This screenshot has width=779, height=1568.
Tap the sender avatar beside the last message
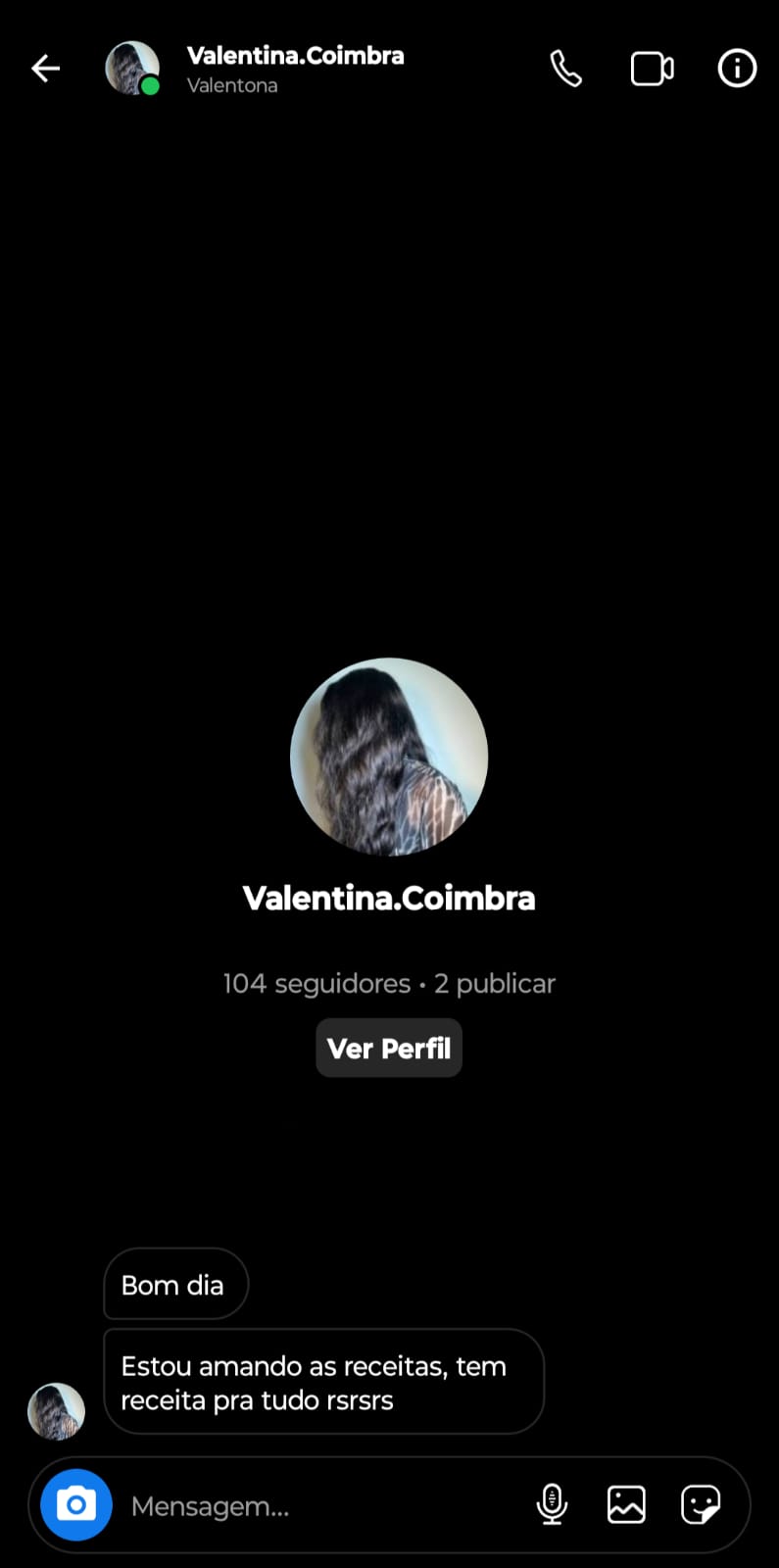[56, 1411]
